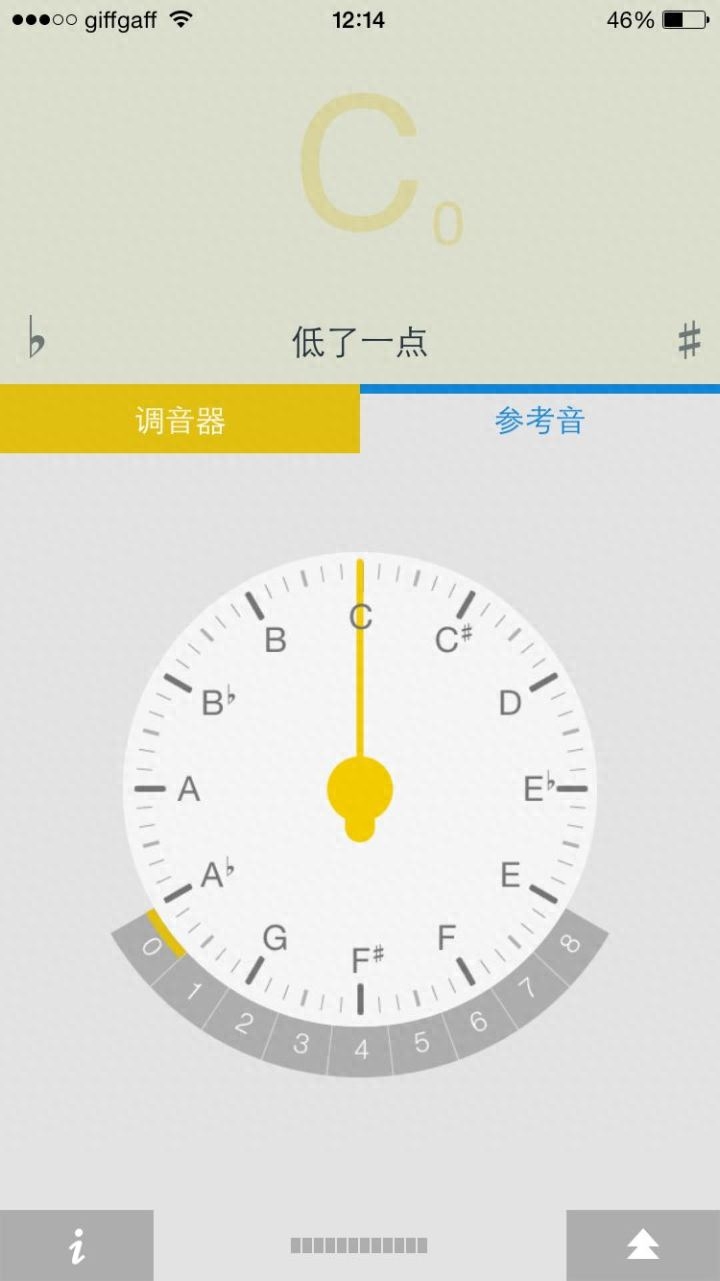Select octave 1 on the arc
Viewport: 720px width, 1281px height.
(194, 991)
